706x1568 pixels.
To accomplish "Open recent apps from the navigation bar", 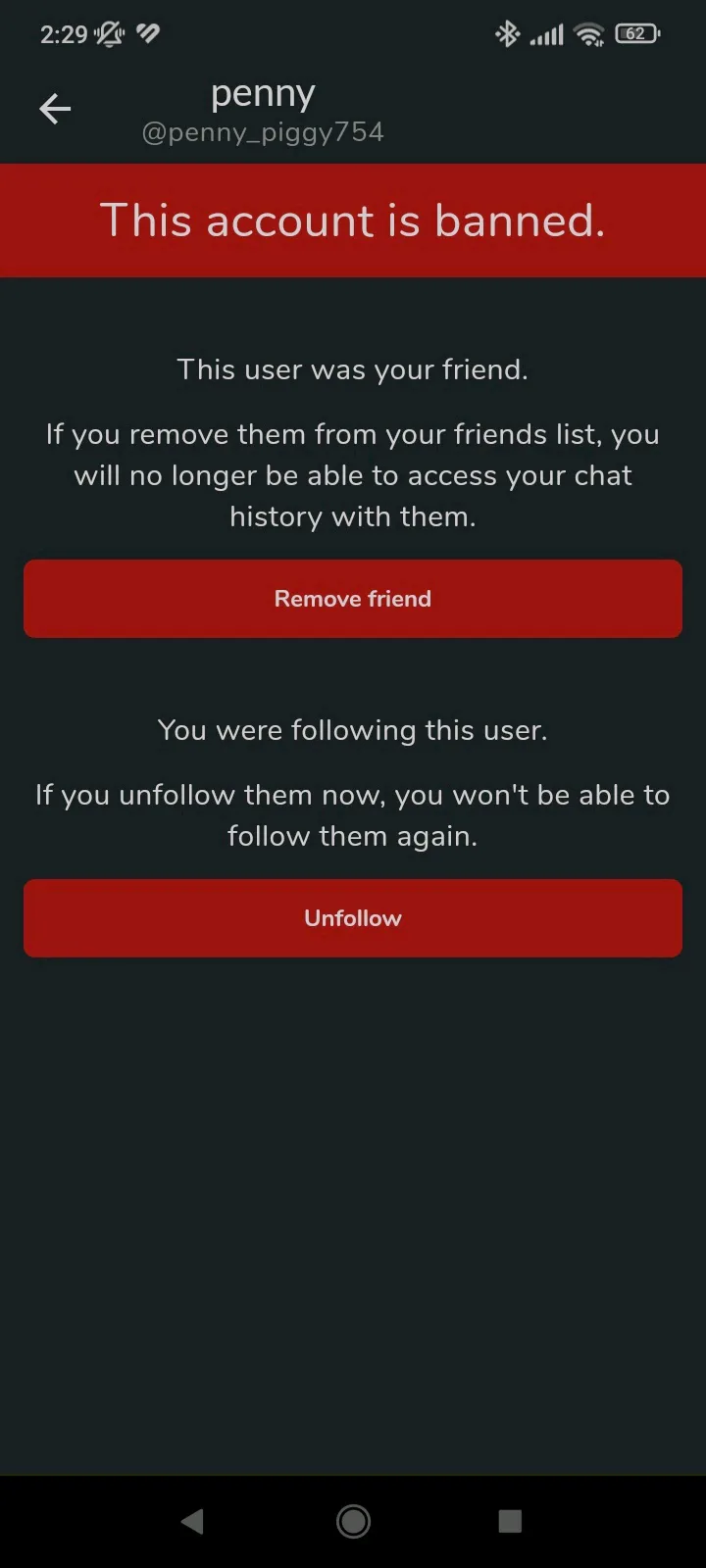I will point(510,1521).
